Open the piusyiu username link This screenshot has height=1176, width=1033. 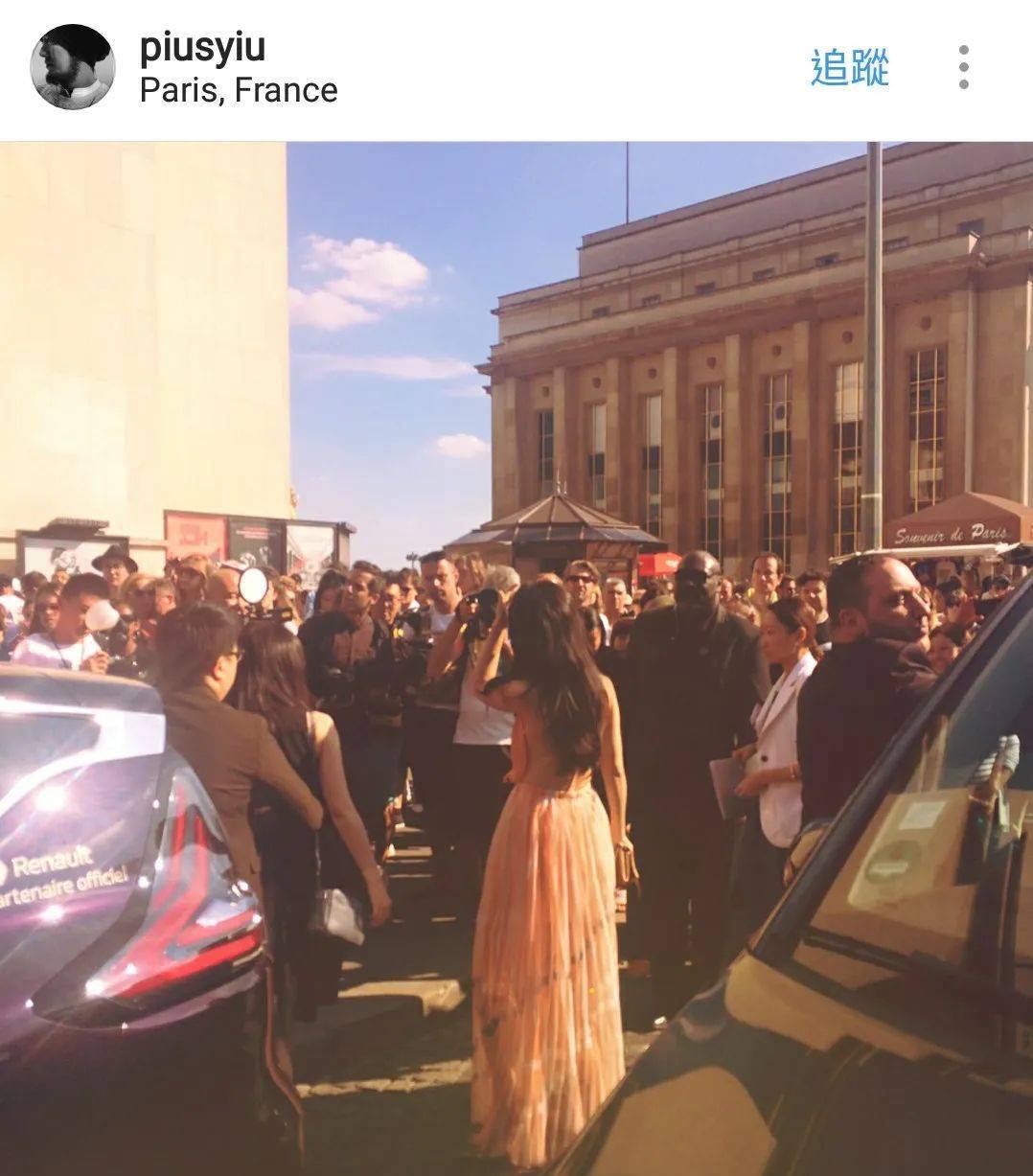pos(202,47)
